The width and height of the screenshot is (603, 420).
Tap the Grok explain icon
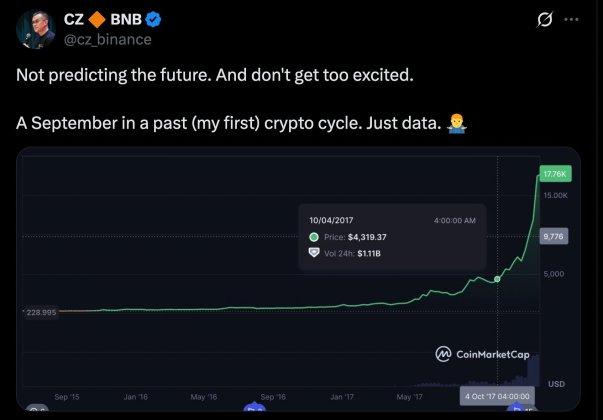click(x=546, y=19)
